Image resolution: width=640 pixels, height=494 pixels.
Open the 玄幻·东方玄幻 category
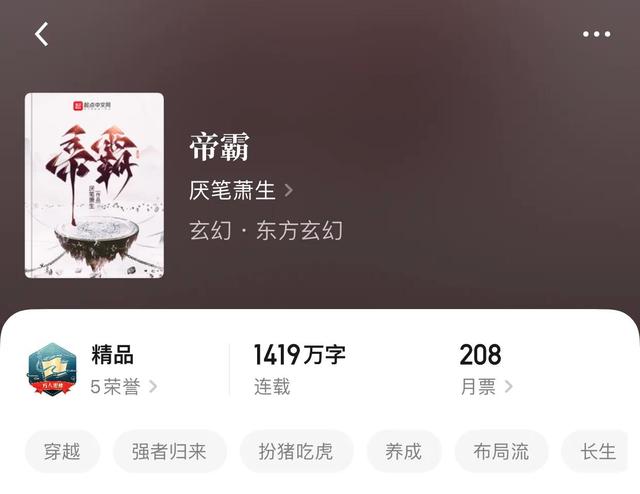[266, 230]
